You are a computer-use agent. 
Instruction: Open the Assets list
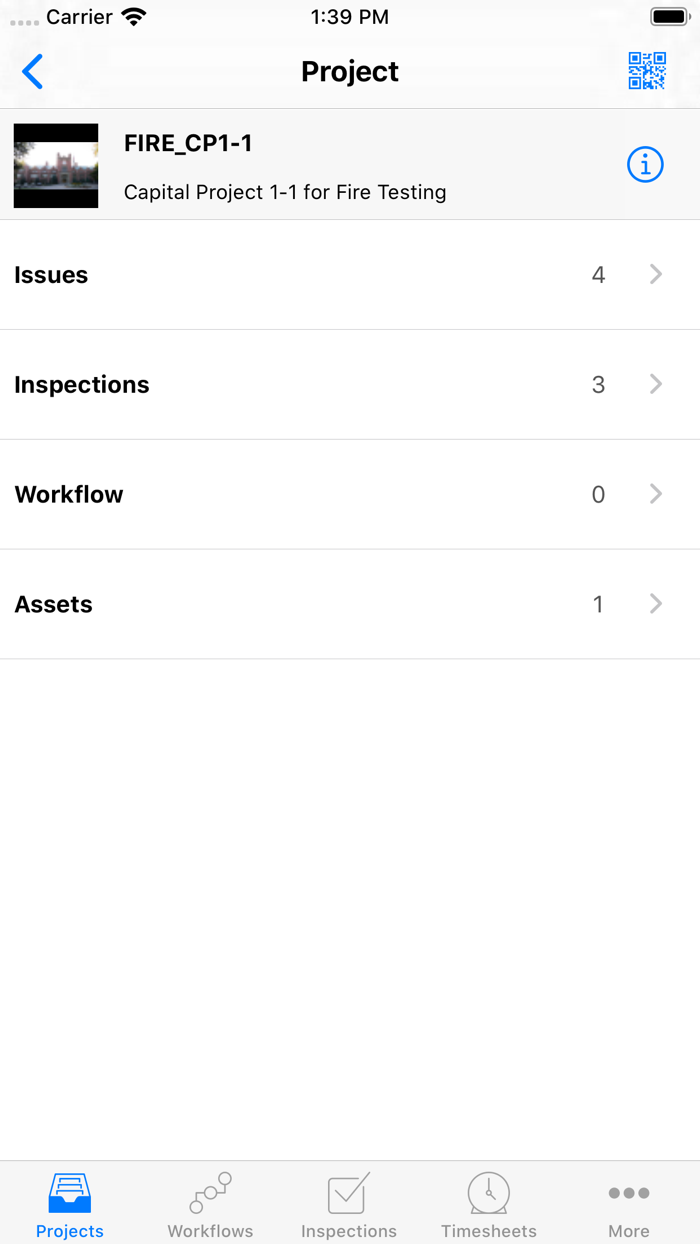click(350, 604)
